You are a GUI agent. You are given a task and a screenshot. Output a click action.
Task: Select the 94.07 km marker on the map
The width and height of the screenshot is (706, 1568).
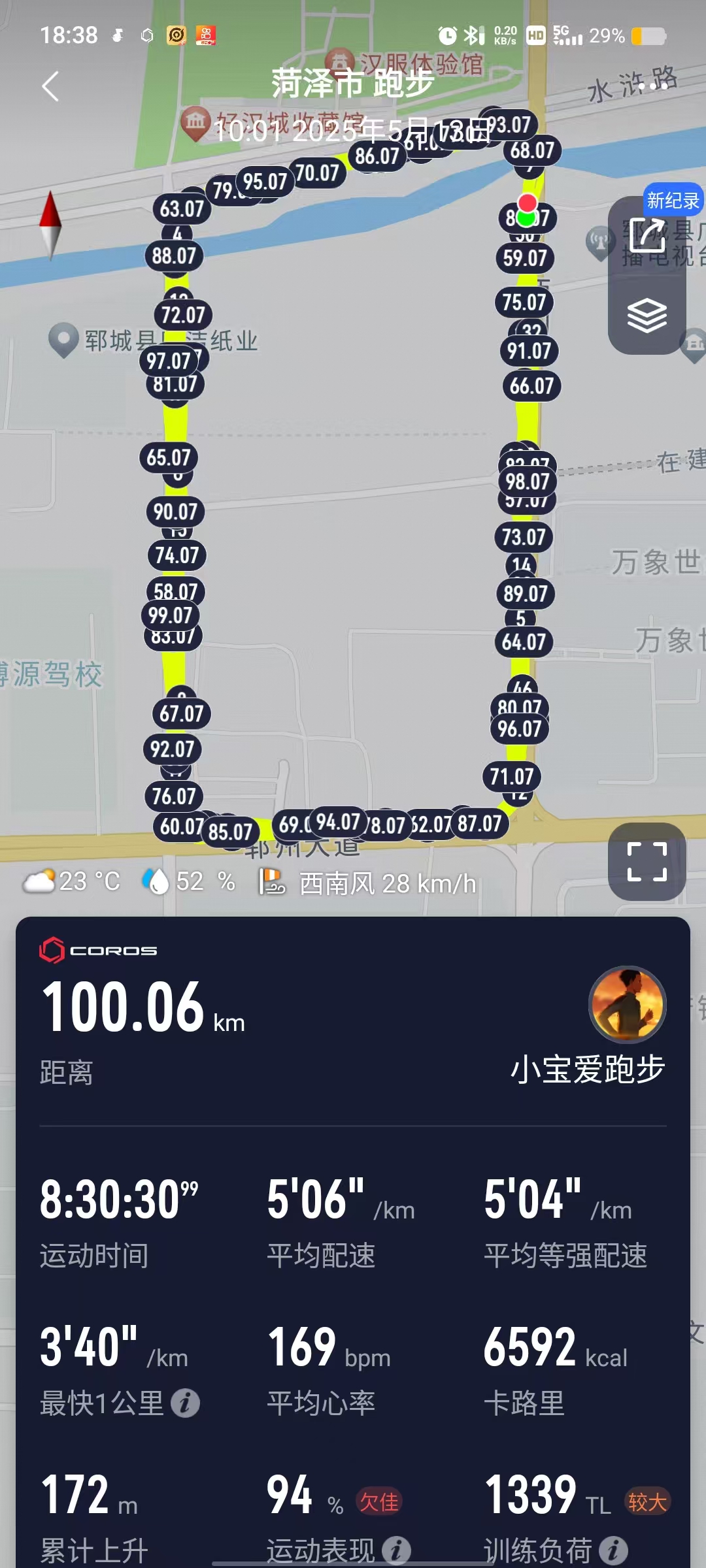pyautogui.click(x=338, y=822)
